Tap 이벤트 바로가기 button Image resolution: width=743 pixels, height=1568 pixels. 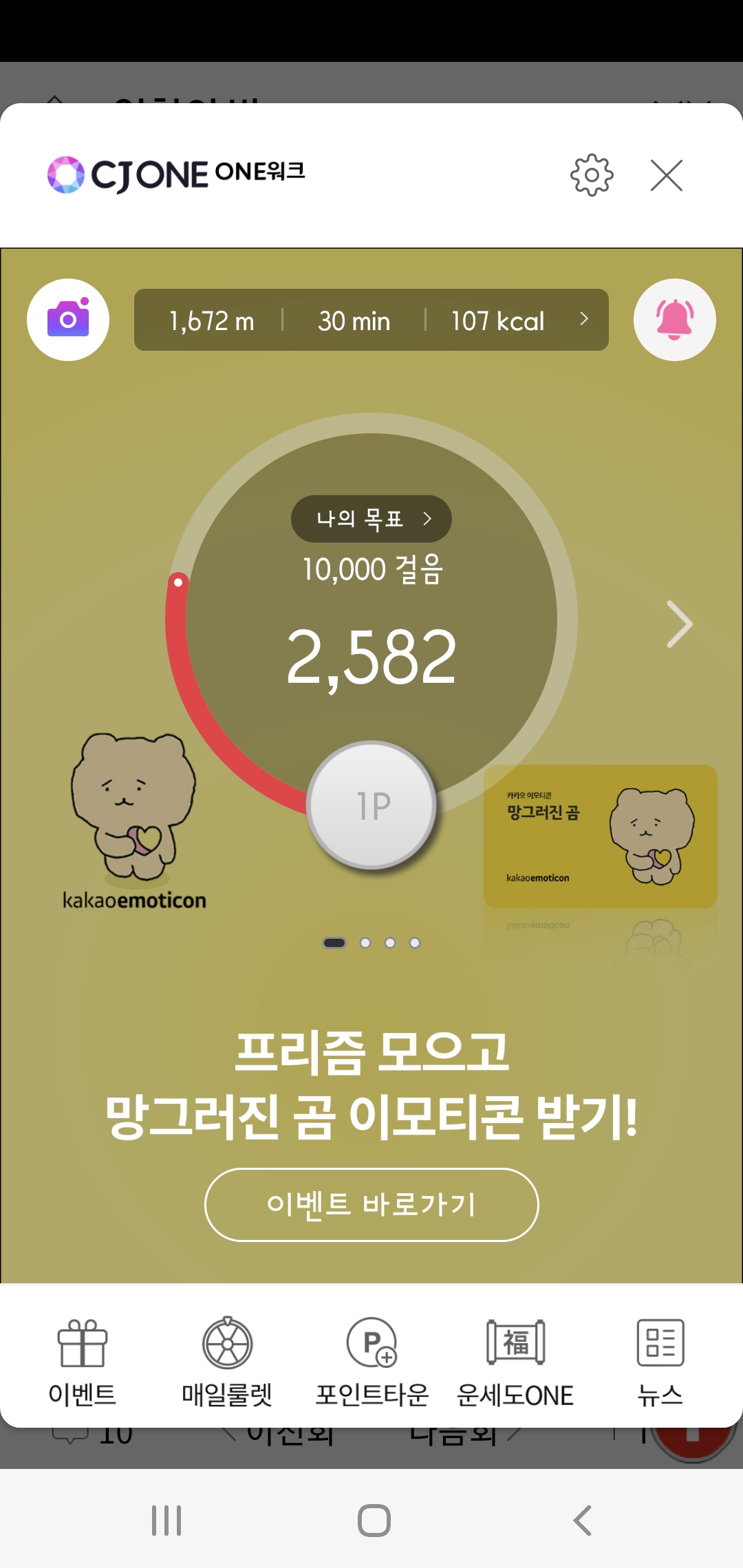click(371, 1205)
